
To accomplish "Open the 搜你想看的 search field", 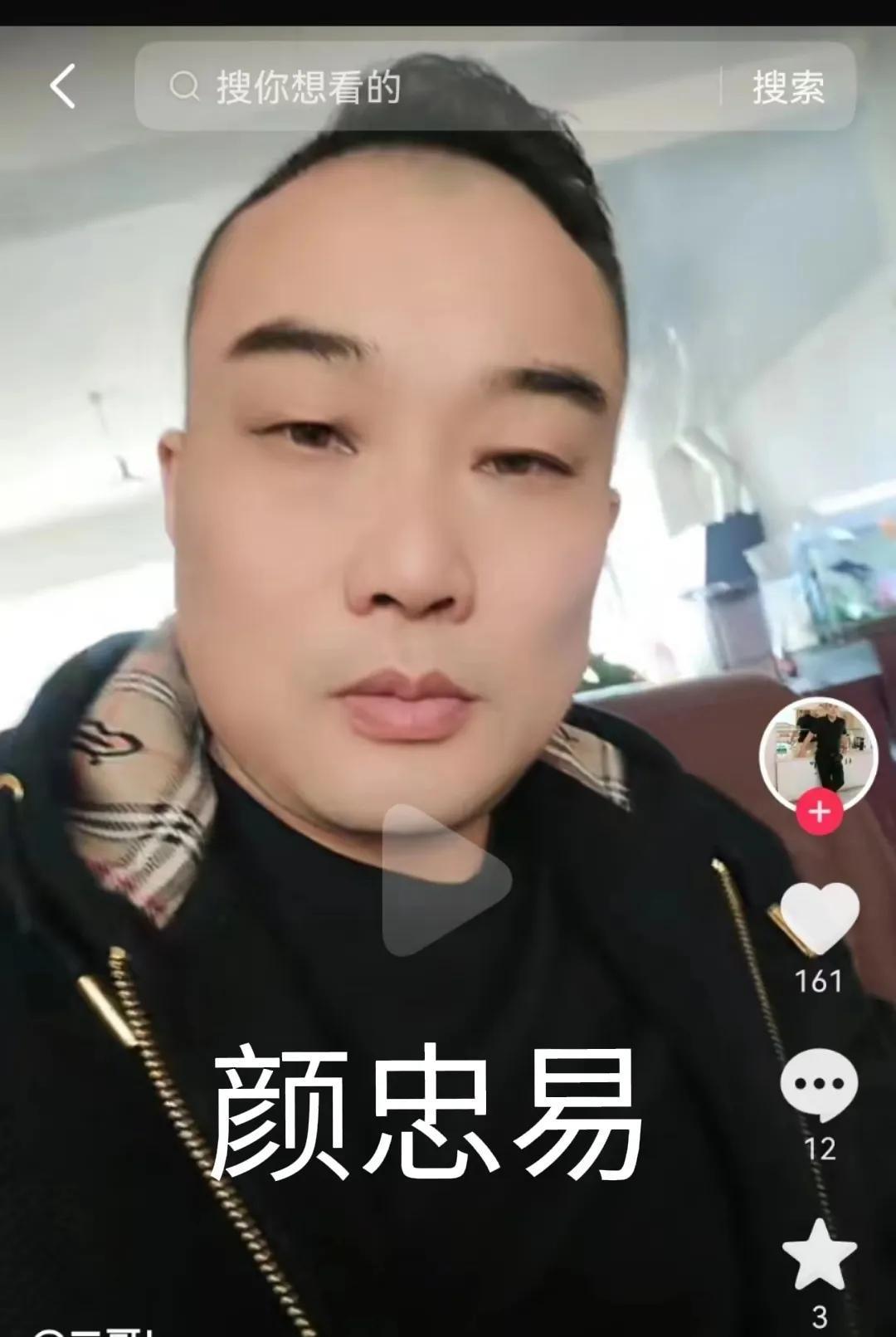I will coord(431,86).
